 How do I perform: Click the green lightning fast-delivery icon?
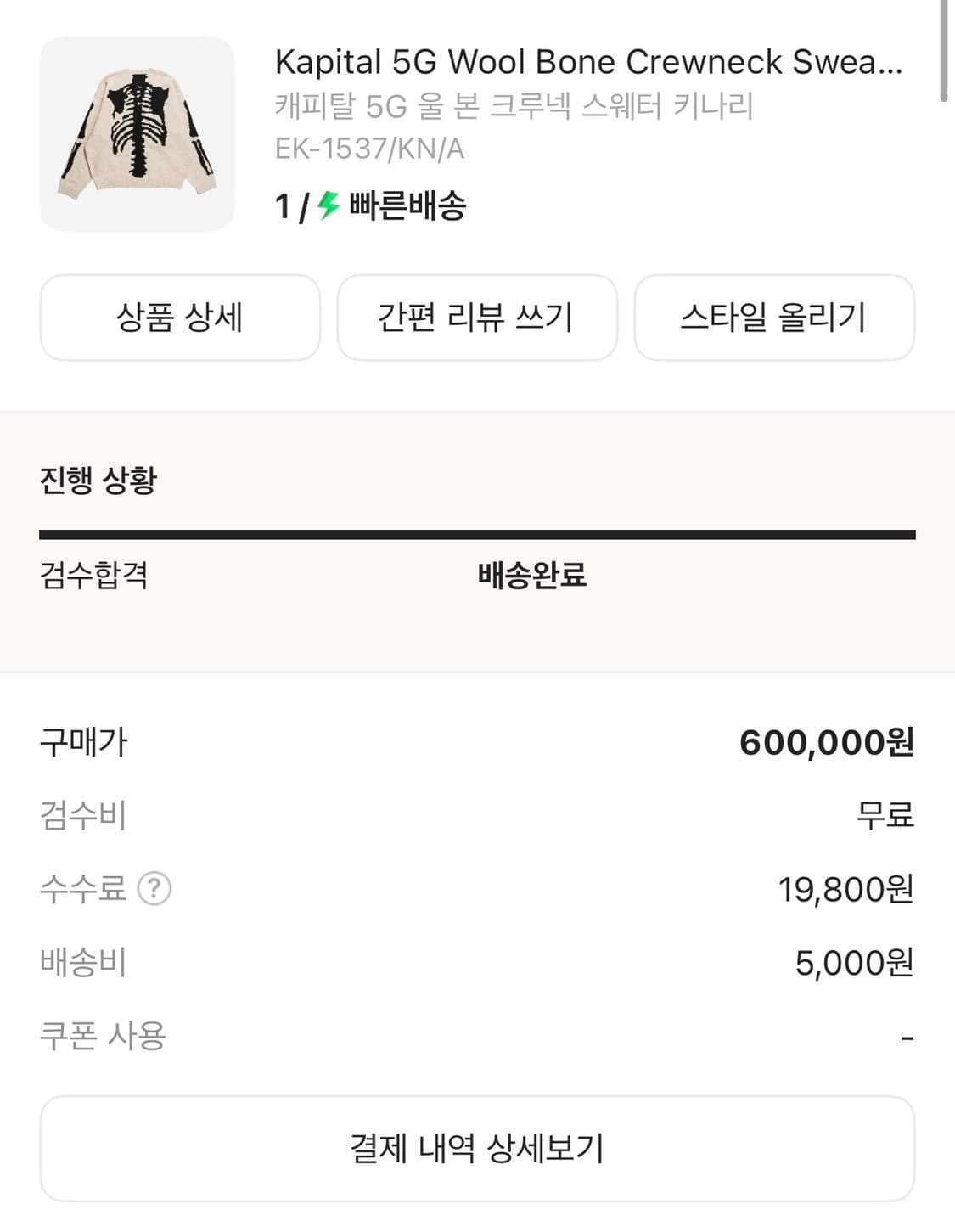327,205
